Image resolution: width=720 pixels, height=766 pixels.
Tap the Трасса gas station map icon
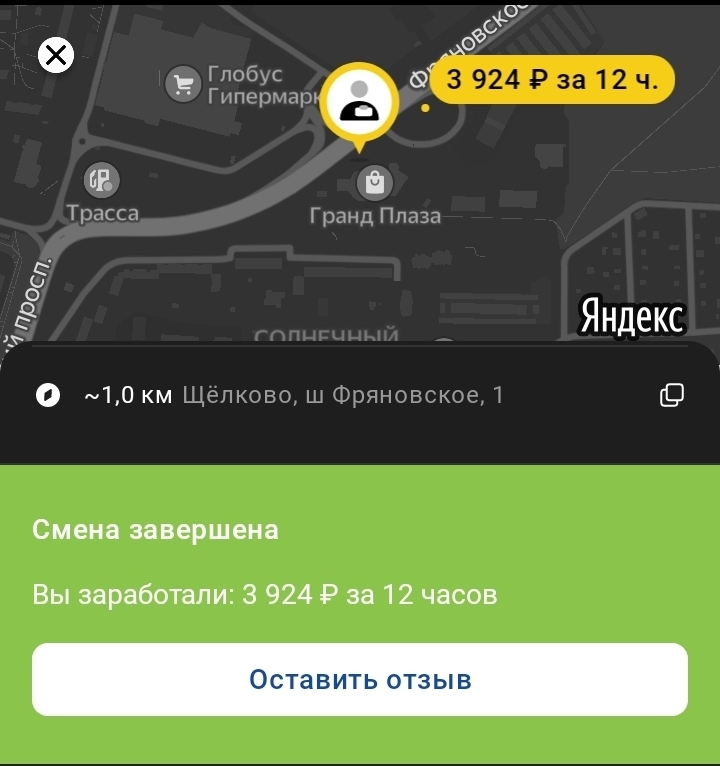100,183
